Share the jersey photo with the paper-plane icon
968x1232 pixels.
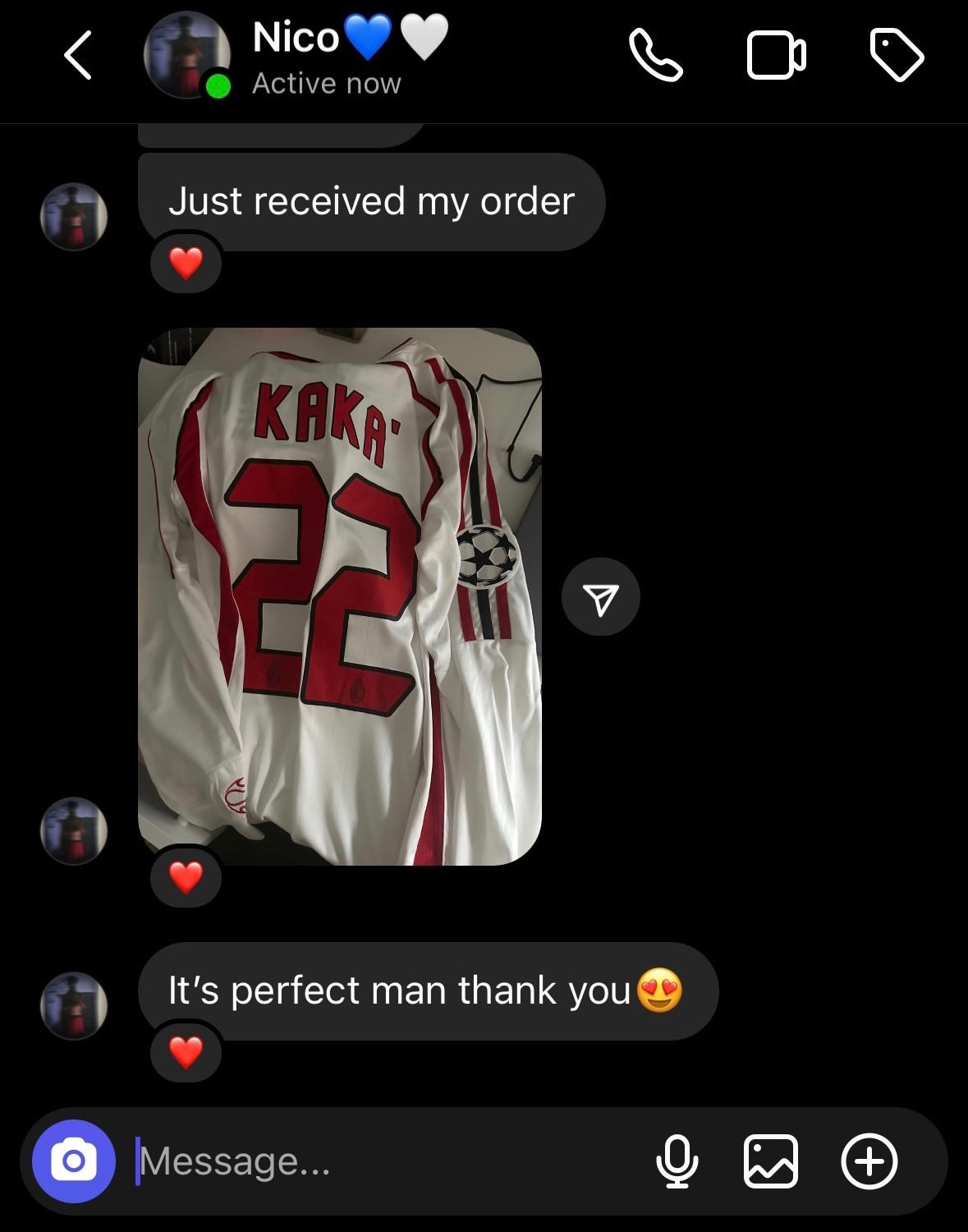tap(601, 597)
